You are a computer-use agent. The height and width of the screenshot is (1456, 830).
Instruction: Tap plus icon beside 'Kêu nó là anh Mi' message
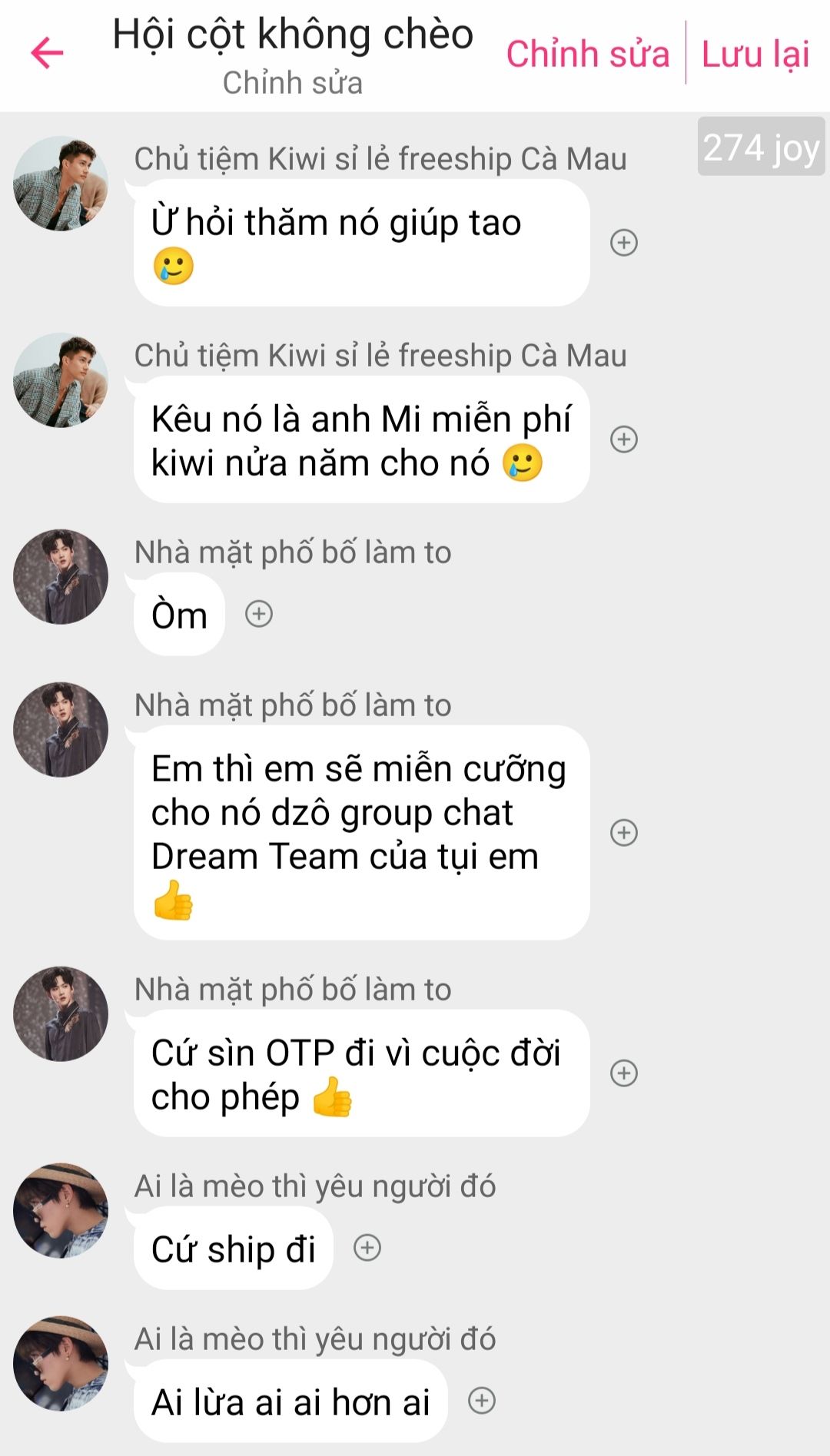(x=623, y=439)
